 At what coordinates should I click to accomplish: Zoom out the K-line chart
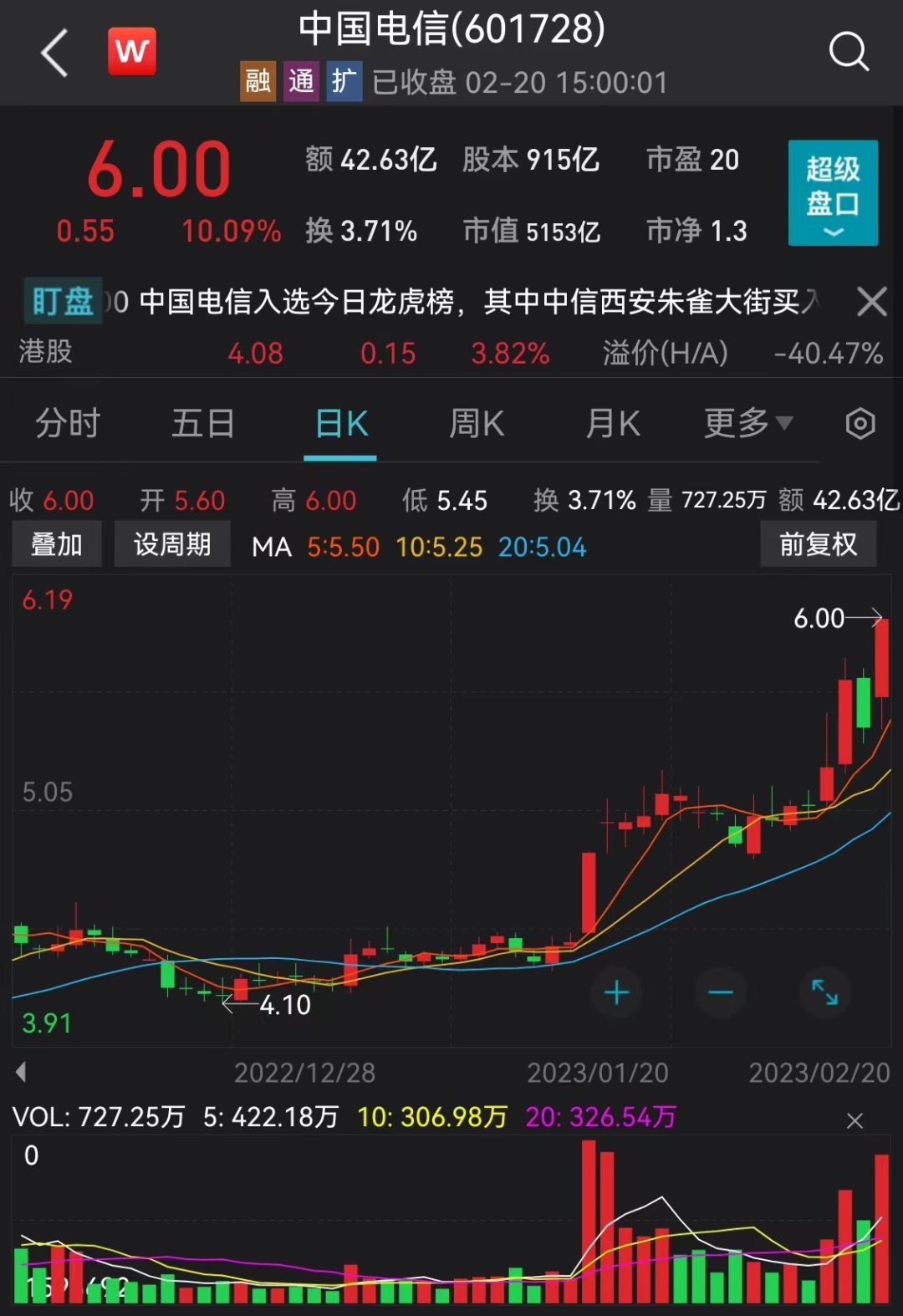pyautogui.click(x=721, y=992)
